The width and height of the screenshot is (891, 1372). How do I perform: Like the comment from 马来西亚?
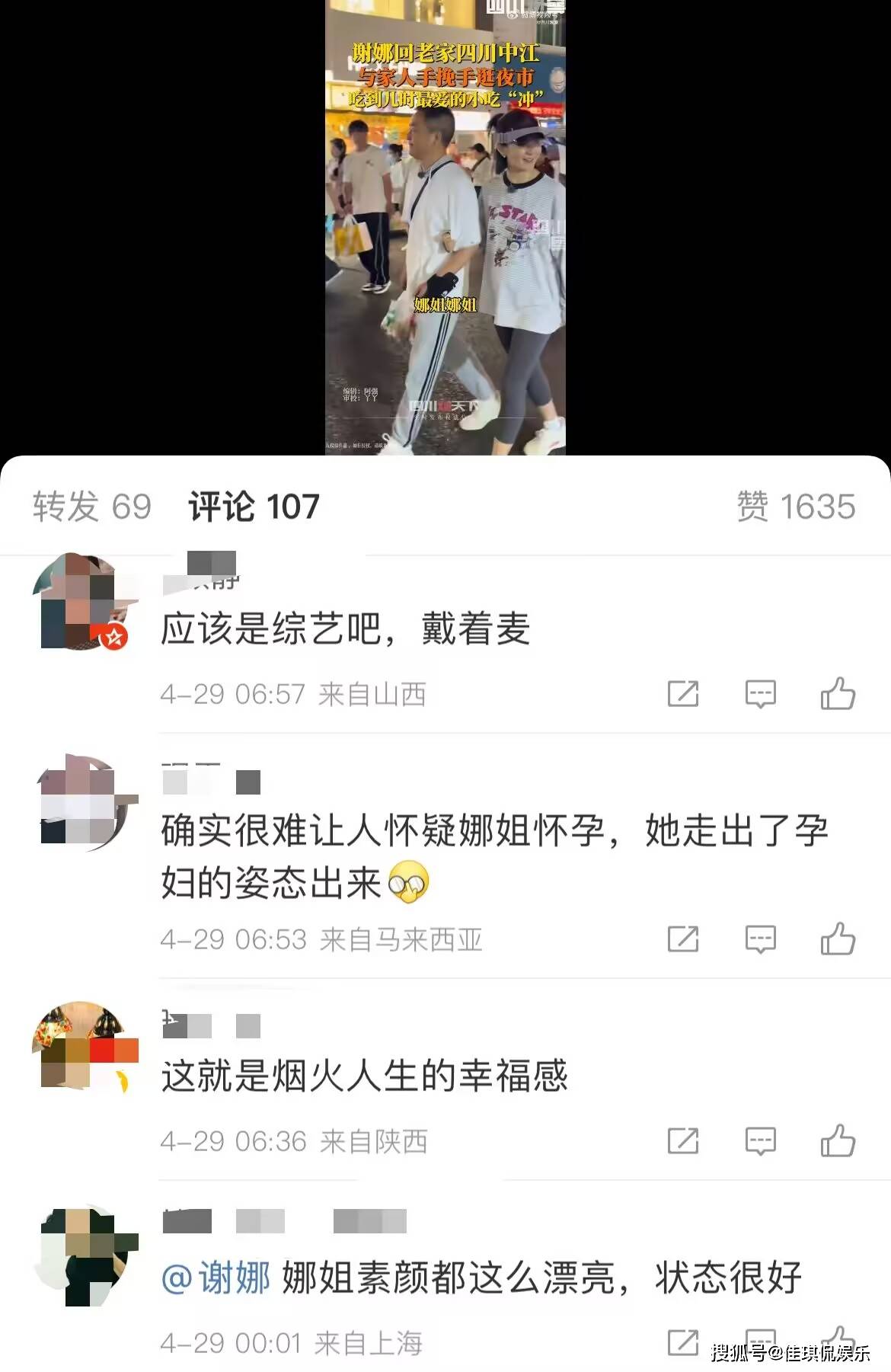tap(838, 939)
